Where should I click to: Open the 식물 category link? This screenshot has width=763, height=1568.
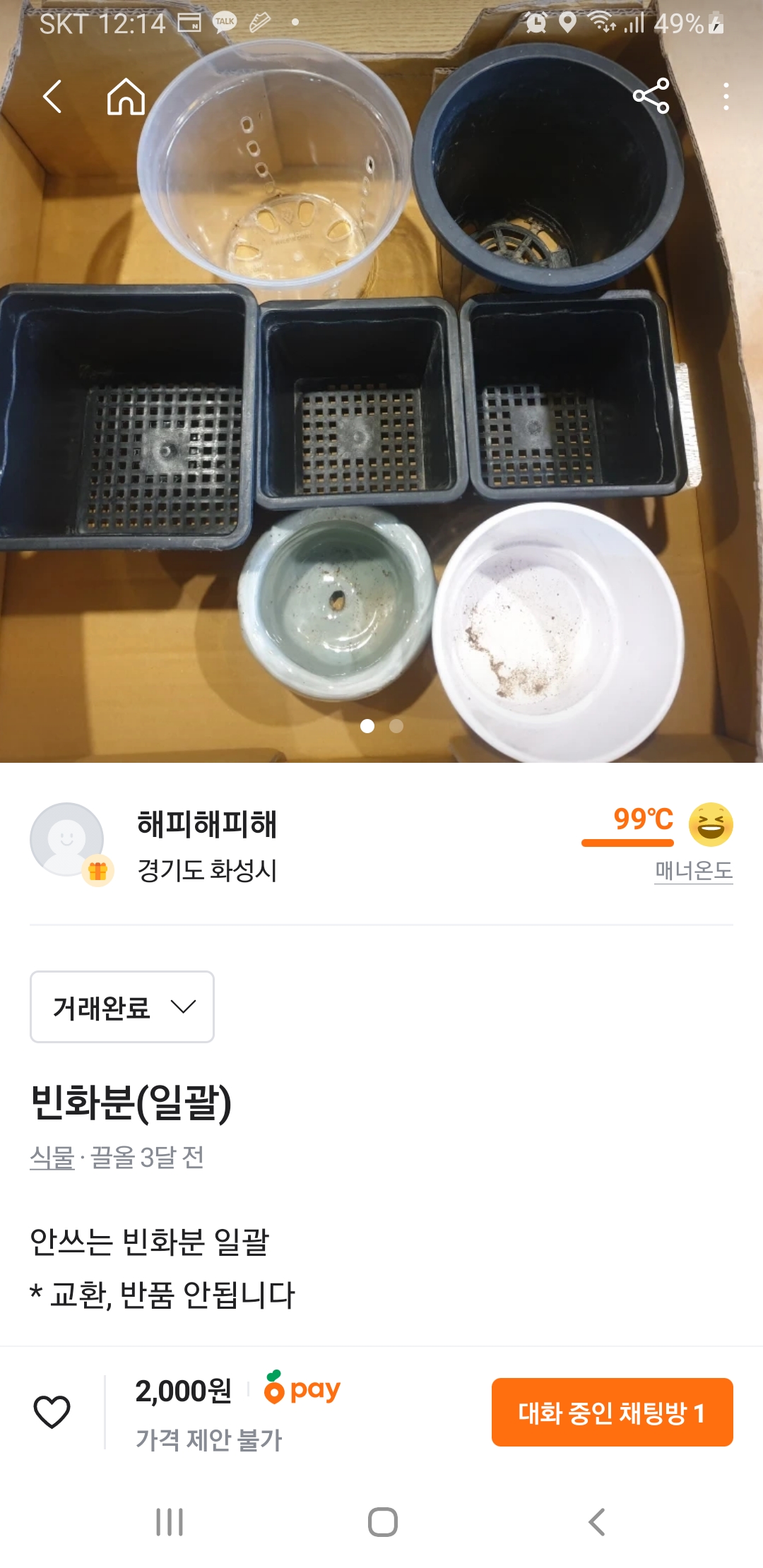[x=52, y=1158]
